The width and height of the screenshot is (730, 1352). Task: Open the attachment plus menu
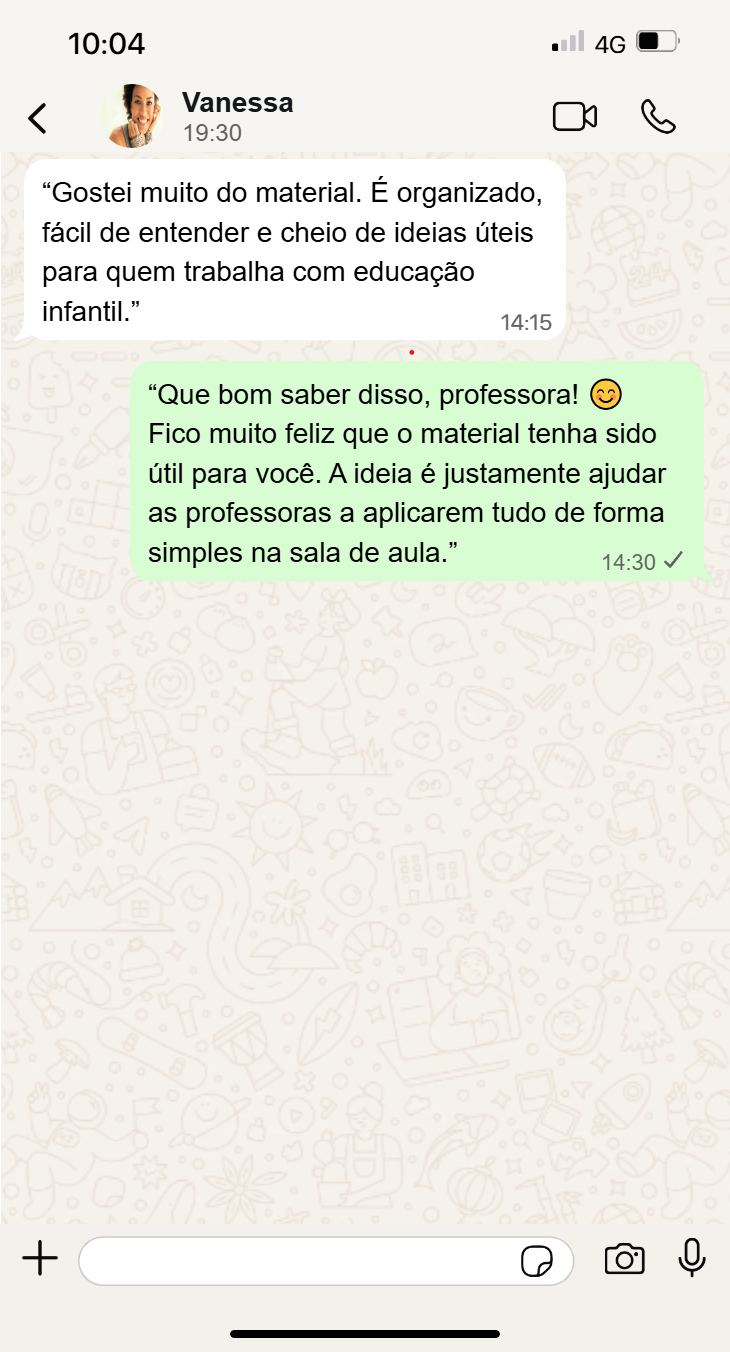(x=40, y=1259)
